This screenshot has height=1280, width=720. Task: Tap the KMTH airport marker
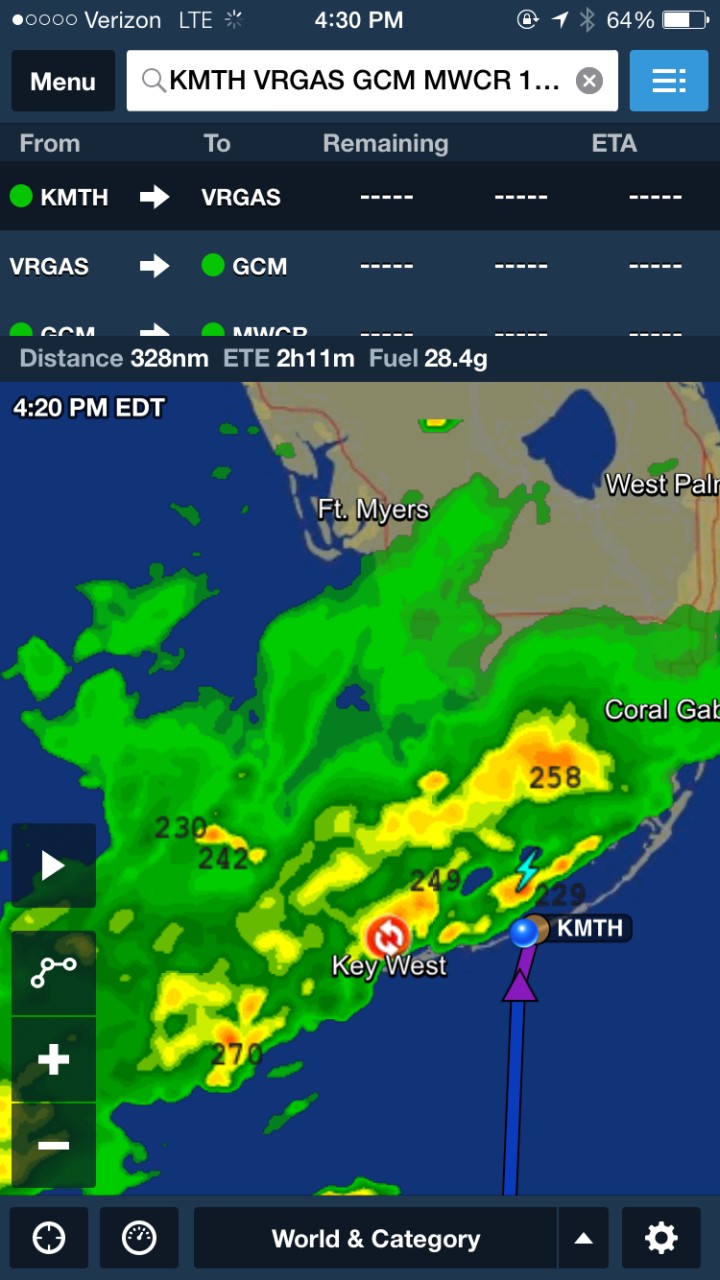537,928
